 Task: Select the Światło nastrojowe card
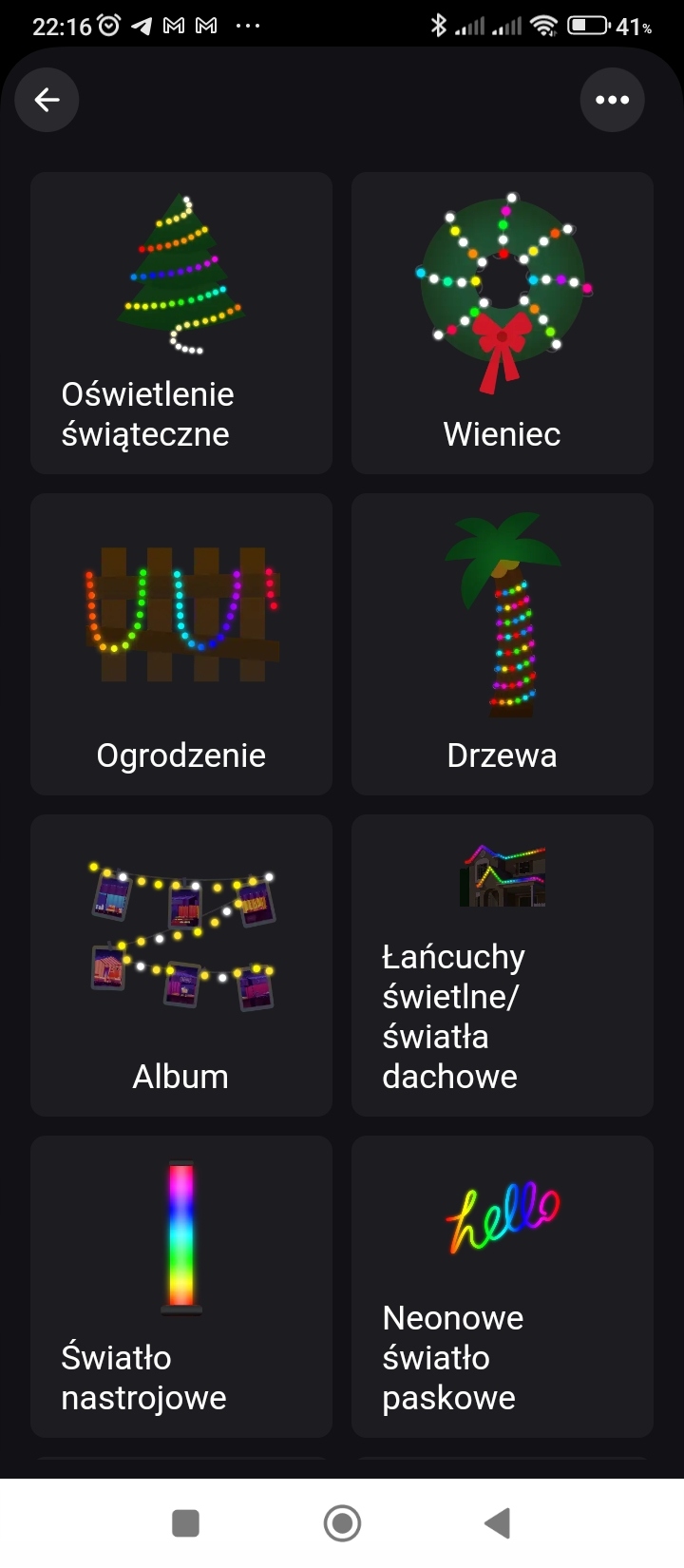[181, 1287]
